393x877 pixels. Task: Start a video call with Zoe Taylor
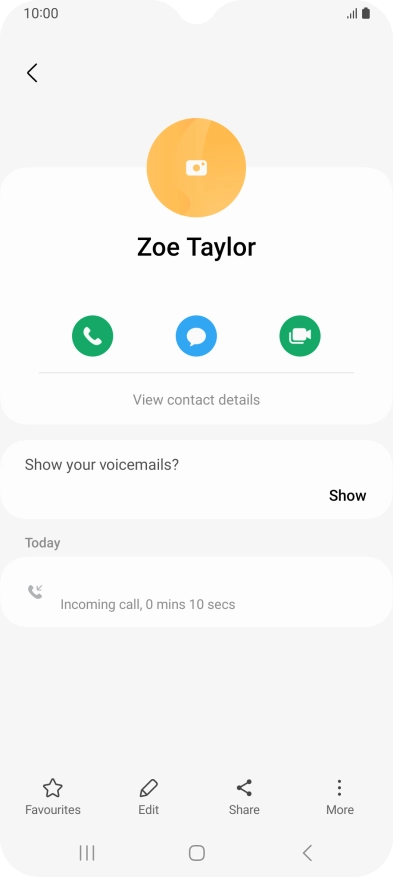(x=300, y=336)
